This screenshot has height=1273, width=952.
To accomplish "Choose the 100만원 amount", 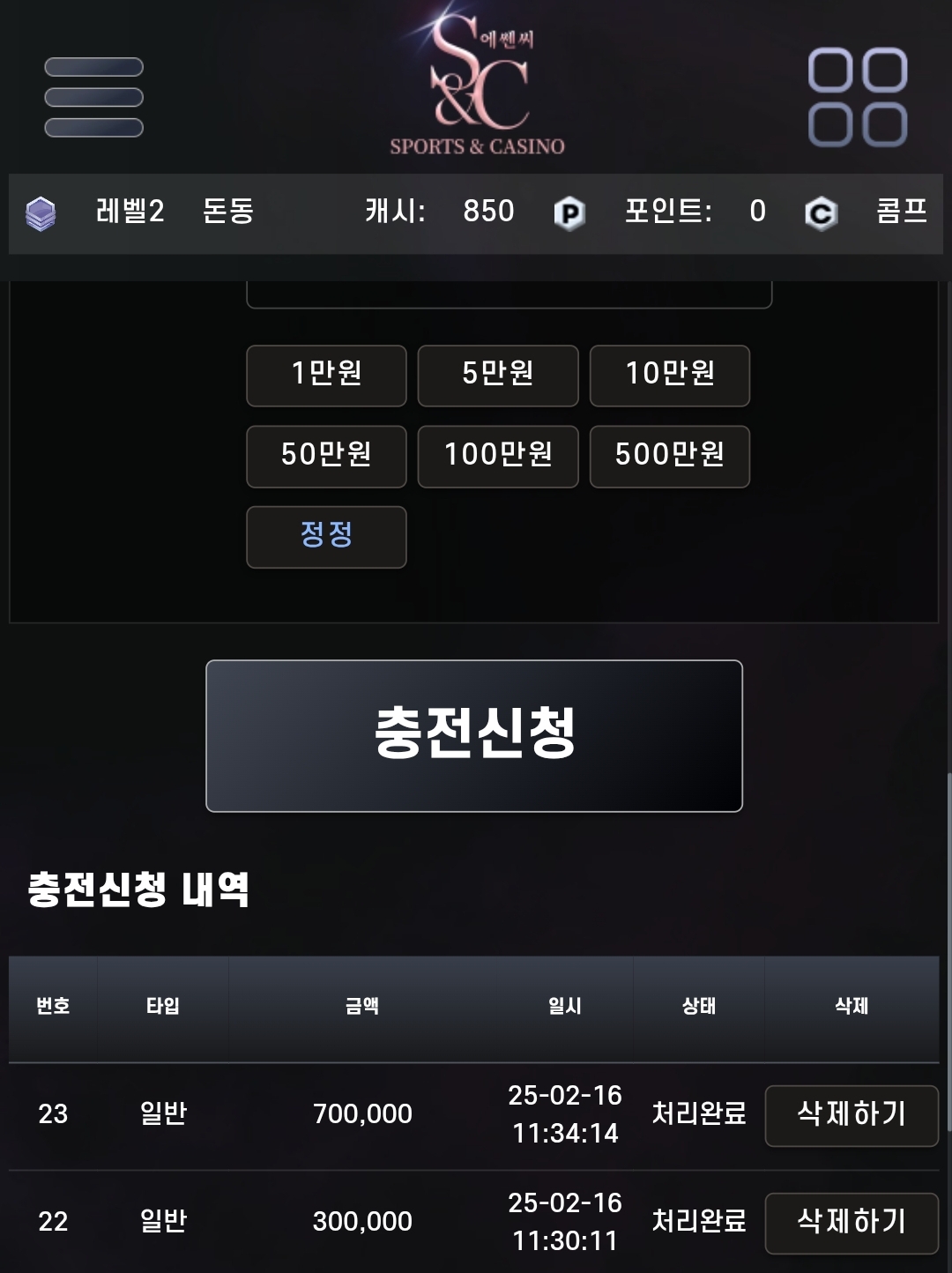I will (x=498, y=457).
